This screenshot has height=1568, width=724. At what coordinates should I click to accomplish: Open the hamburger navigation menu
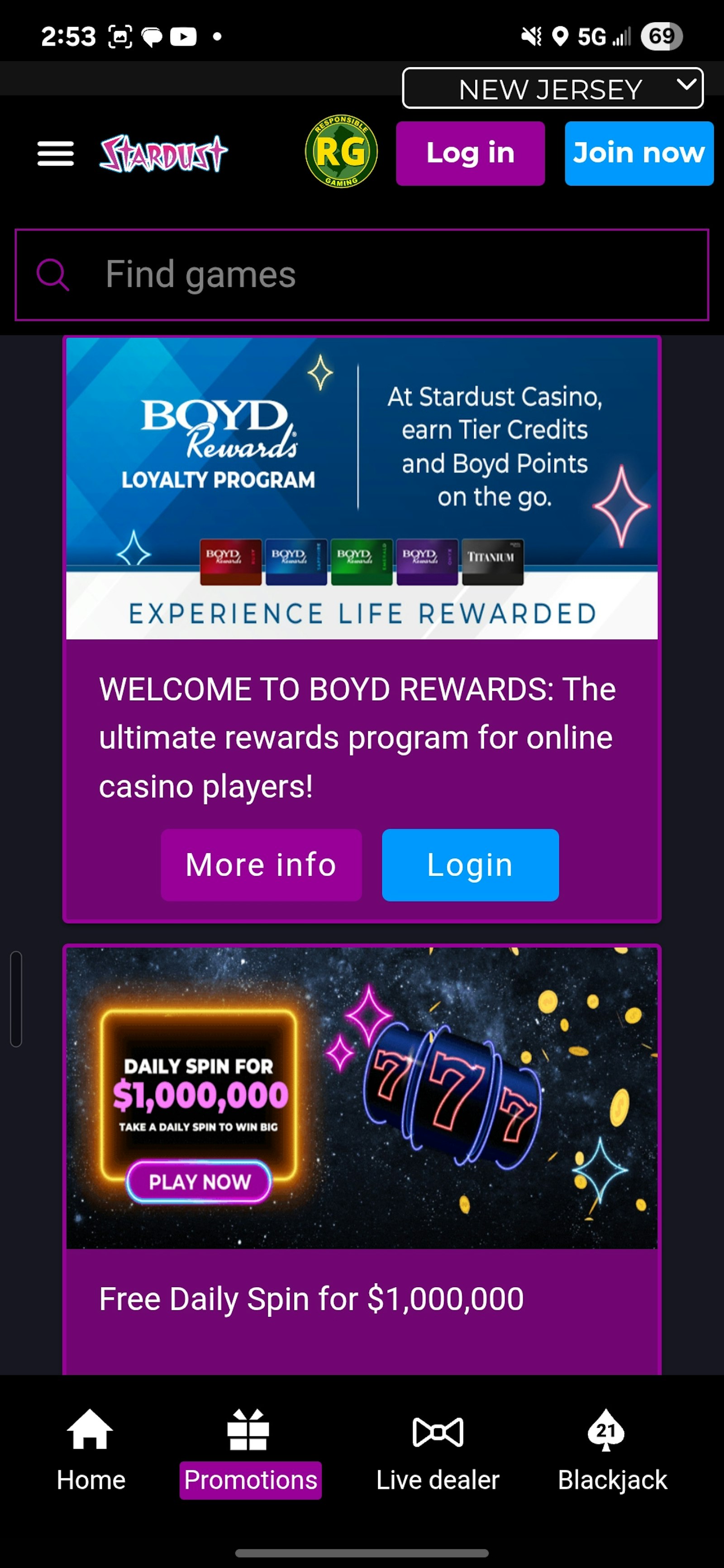pyautogui.click(x=55, y=153)
